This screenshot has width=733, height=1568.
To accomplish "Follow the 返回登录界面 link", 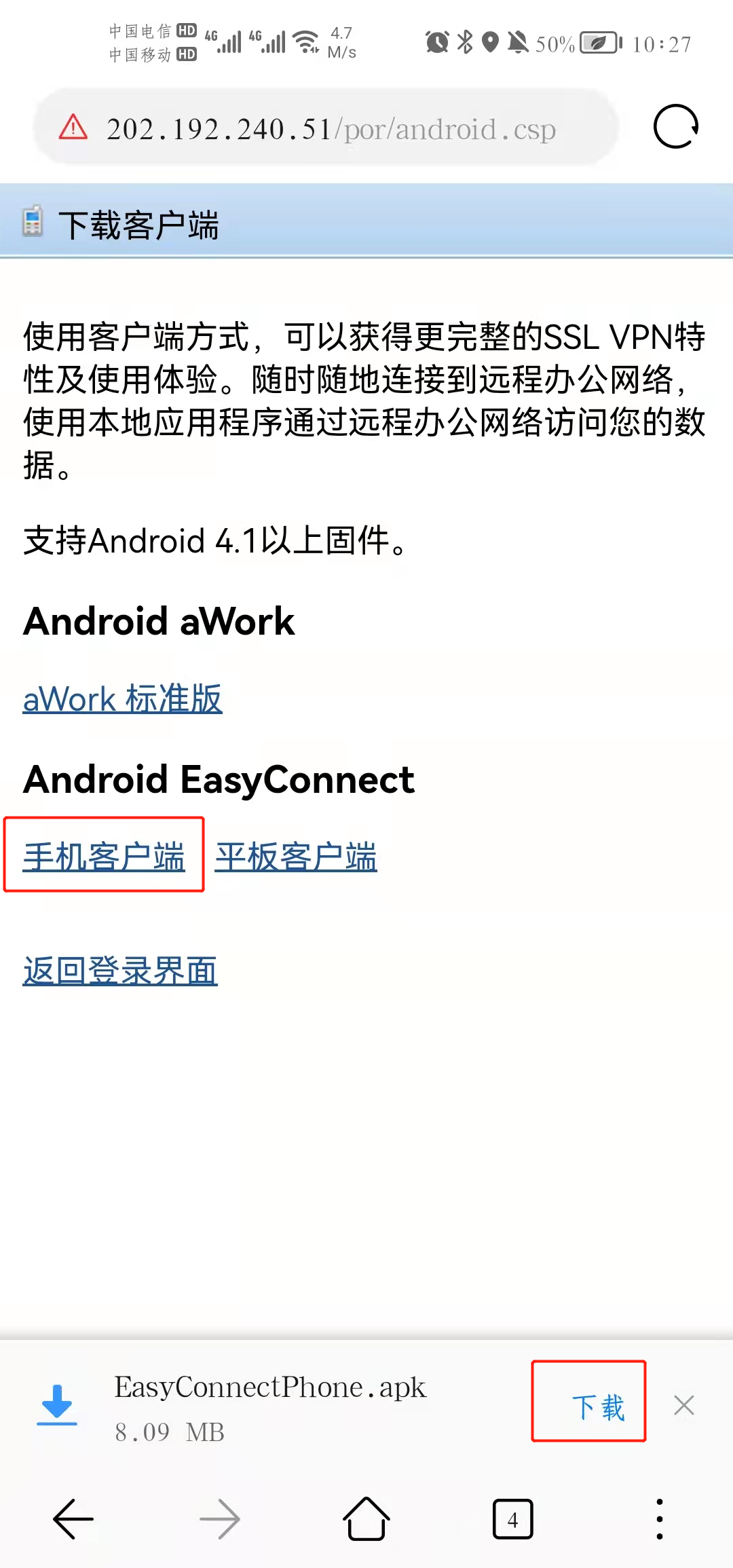I will point(120,971).
